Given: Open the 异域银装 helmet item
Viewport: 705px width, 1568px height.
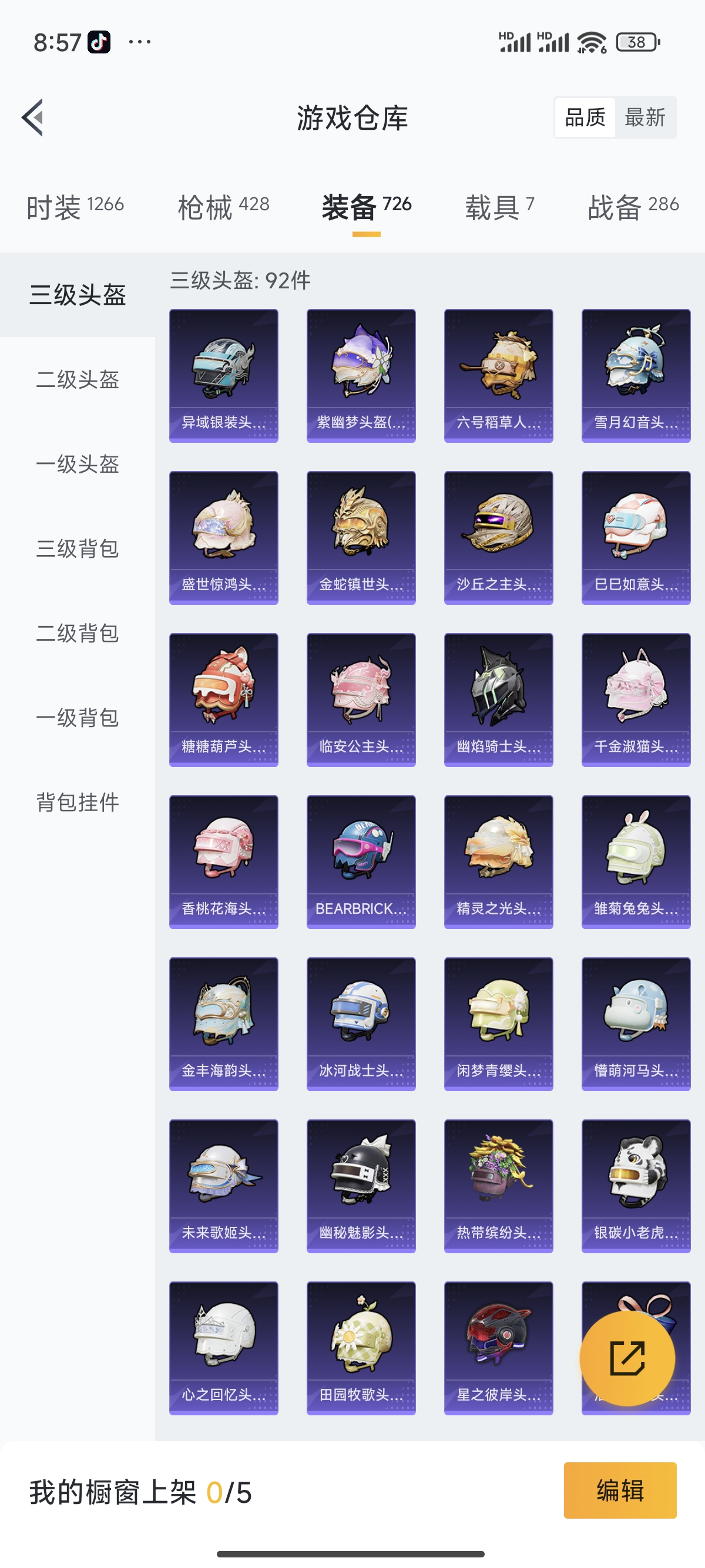Looking at the screenshot, I should coord(223,376).
